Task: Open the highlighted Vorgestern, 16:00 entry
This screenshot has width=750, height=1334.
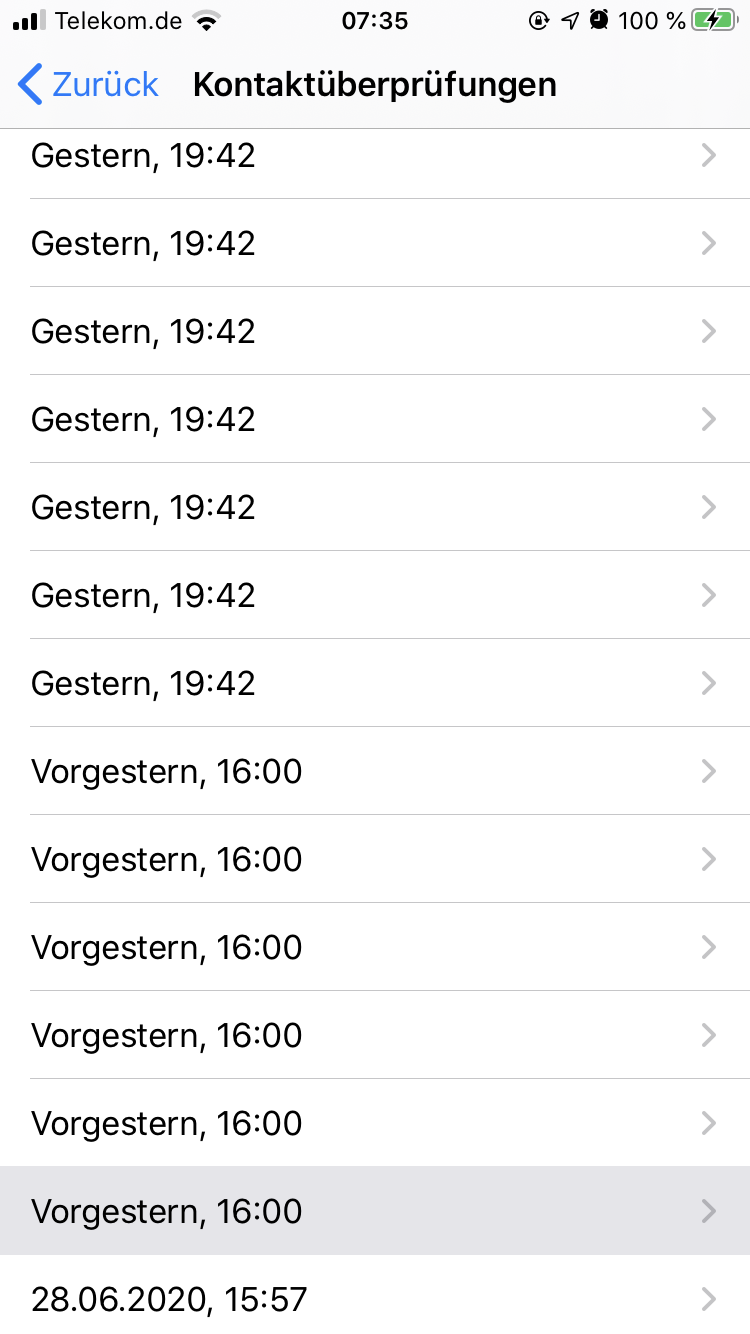Action: pyautogui.click(x=374, y=1211)
